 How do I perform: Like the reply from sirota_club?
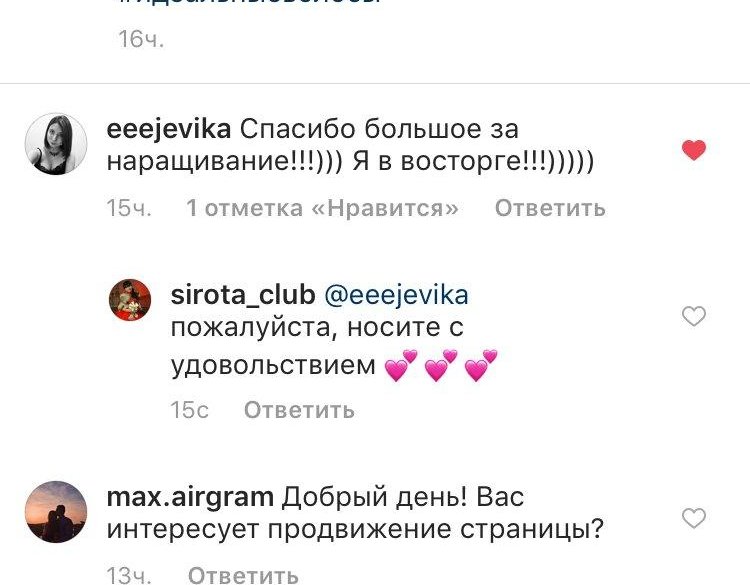click(693, 317)
